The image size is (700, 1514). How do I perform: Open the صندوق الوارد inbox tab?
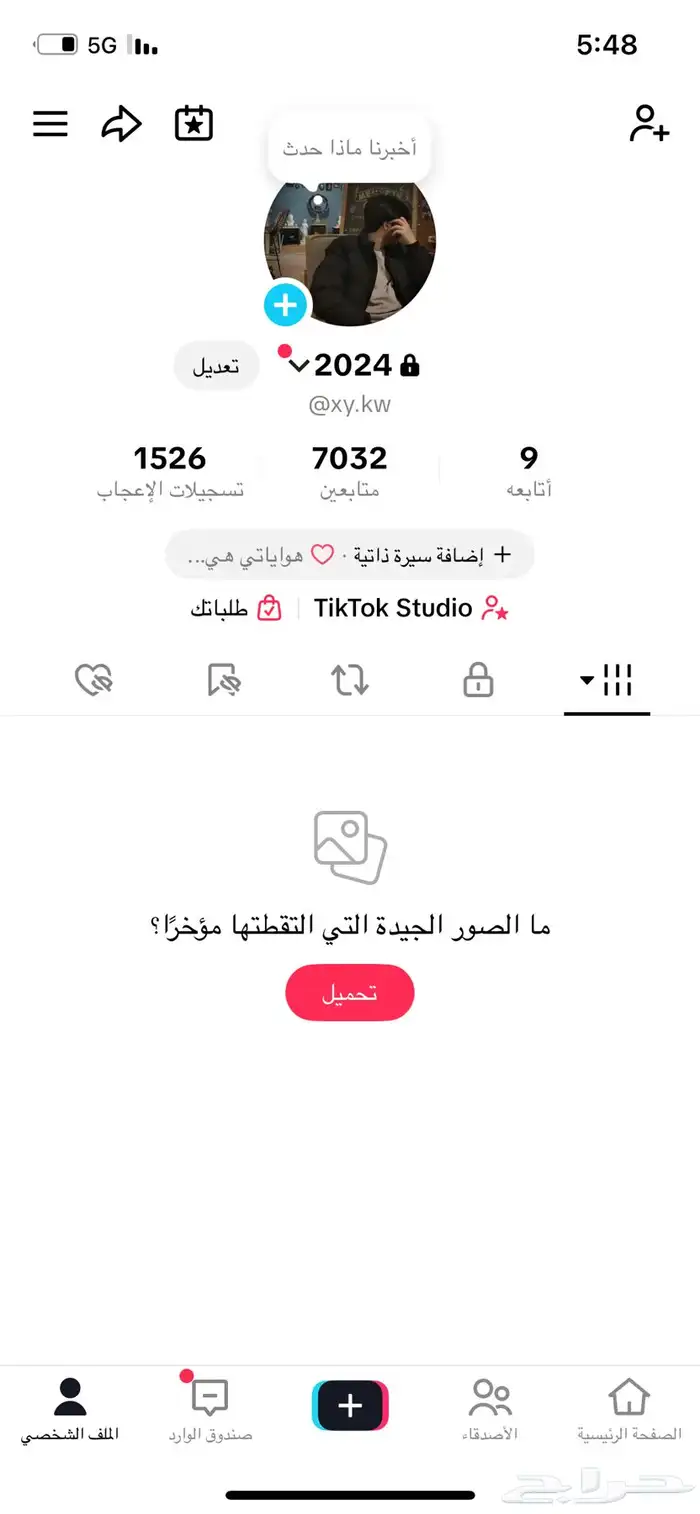coord(210,1409)
